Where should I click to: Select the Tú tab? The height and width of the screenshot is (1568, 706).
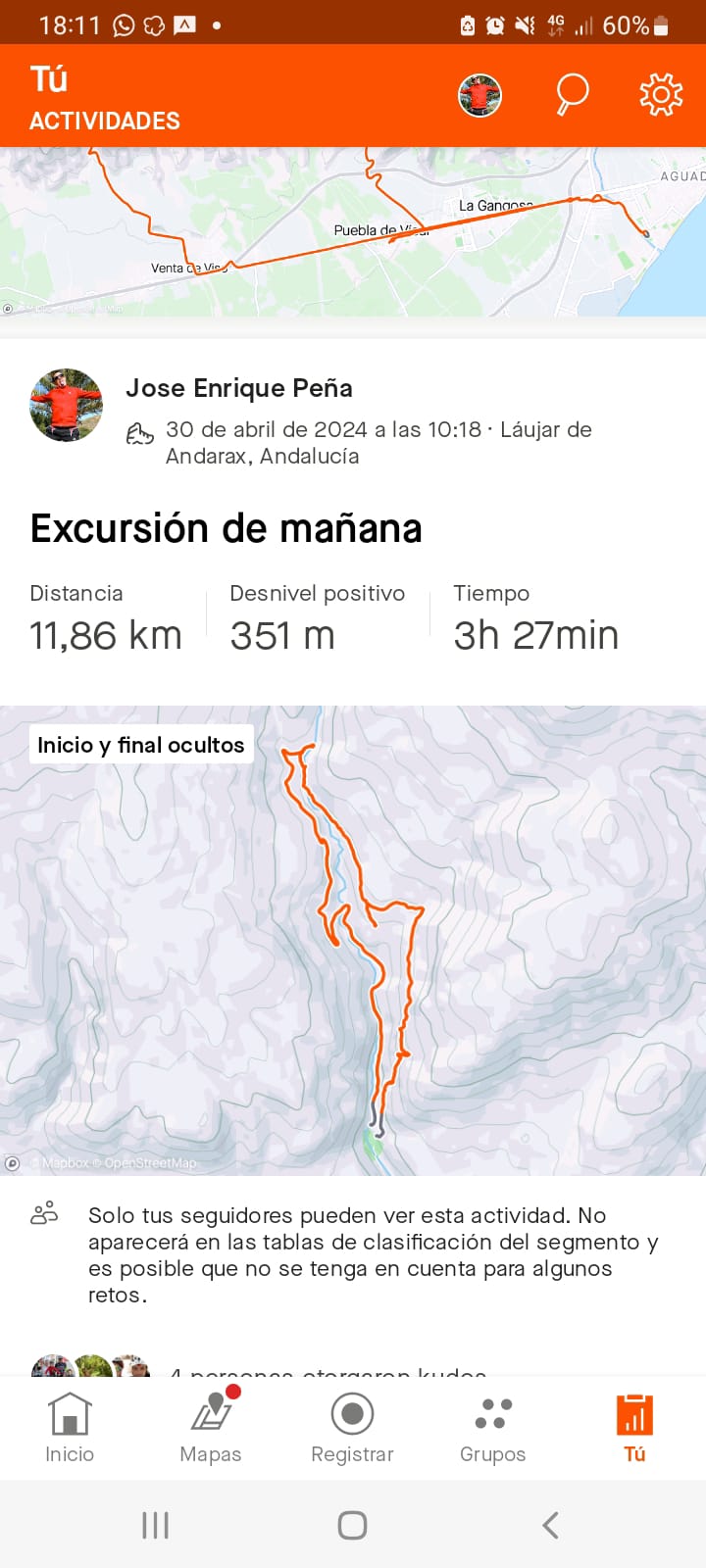[x=634, y=1429]
